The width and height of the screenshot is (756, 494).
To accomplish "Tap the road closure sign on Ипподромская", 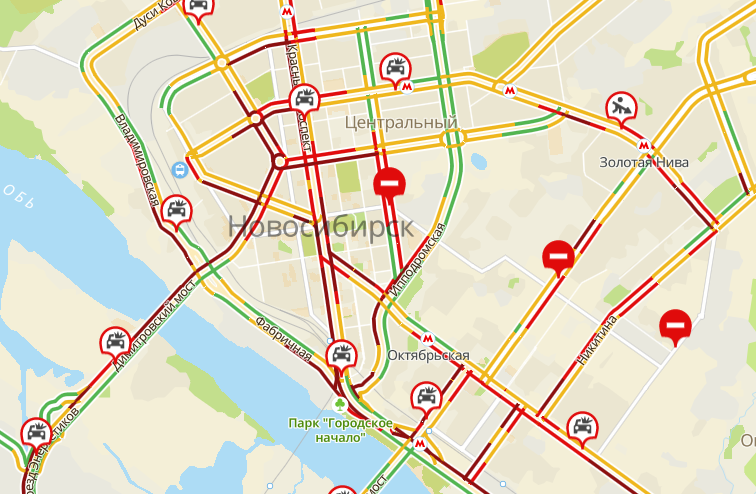I will click(x=389, y=184).
